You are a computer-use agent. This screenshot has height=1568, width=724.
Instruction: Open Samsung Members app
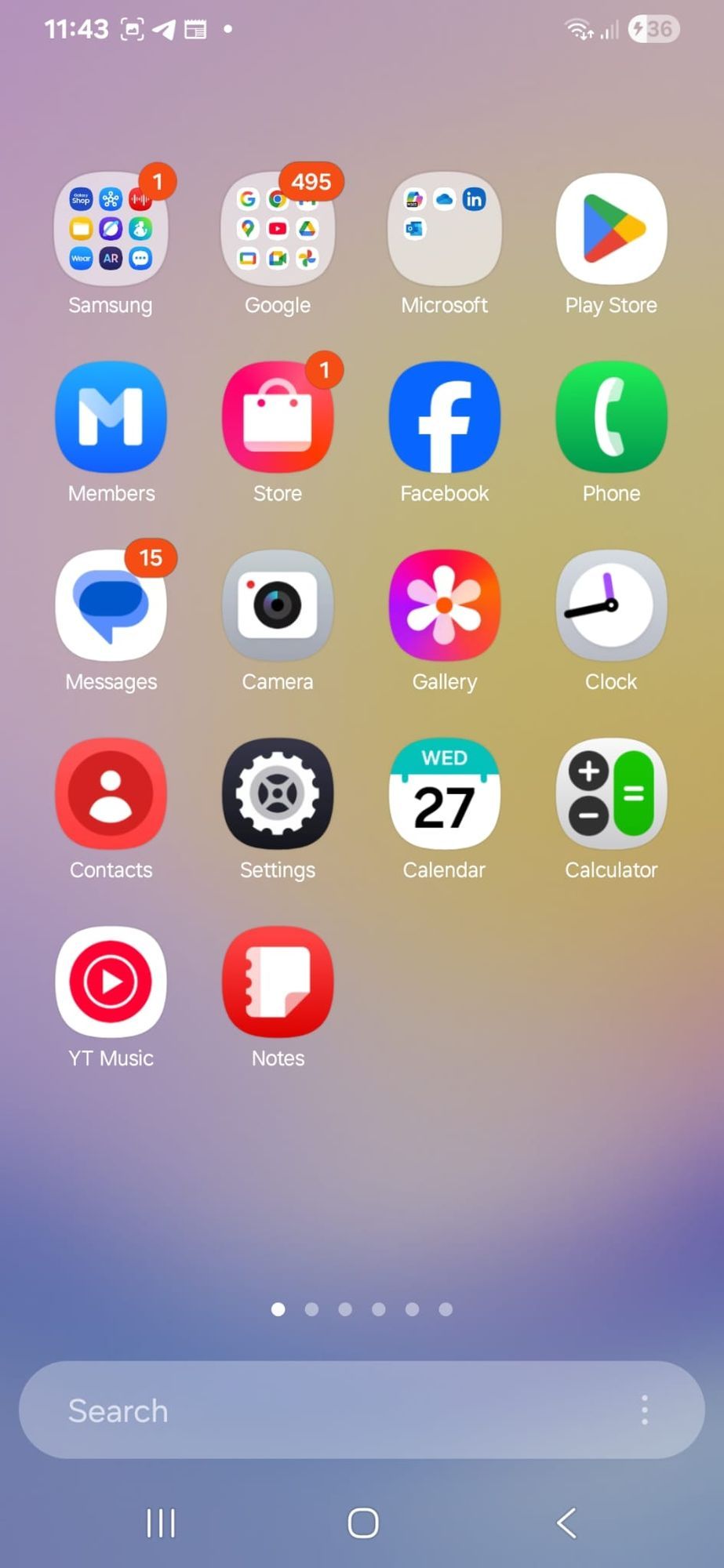pos(111,417)
